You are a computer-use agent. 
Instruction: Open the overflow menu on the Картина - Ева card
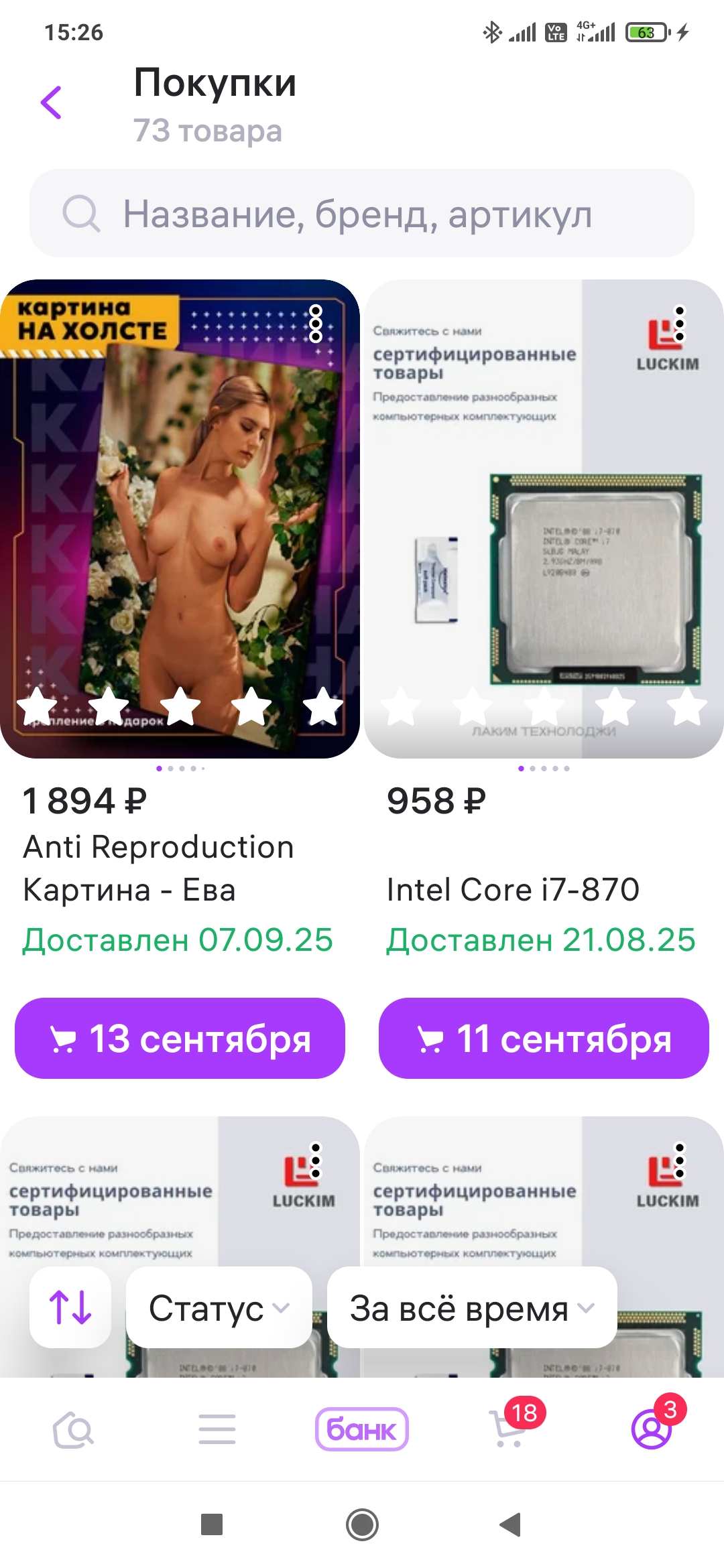point(316,324)
